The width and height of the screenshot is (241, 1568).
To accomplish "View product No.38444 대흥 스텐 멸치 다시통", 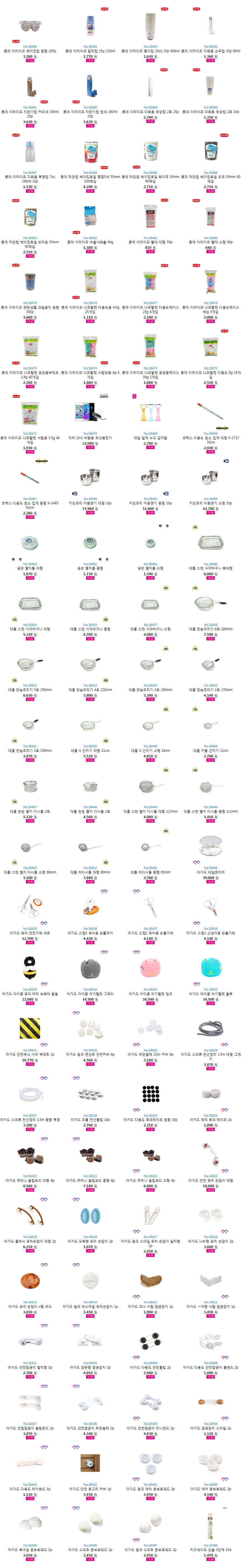I will coord(210,786).
